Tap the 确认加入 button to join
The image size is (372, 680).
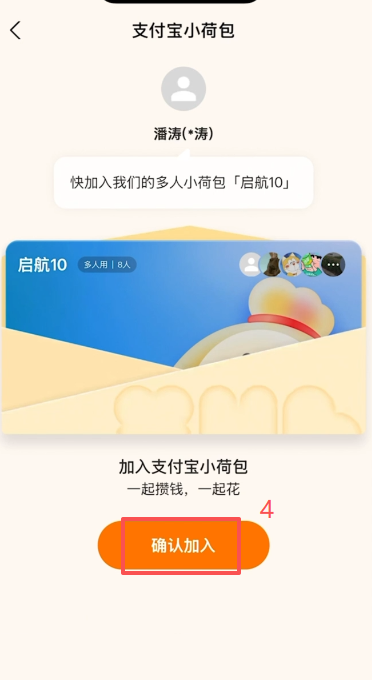coord(183,545)
